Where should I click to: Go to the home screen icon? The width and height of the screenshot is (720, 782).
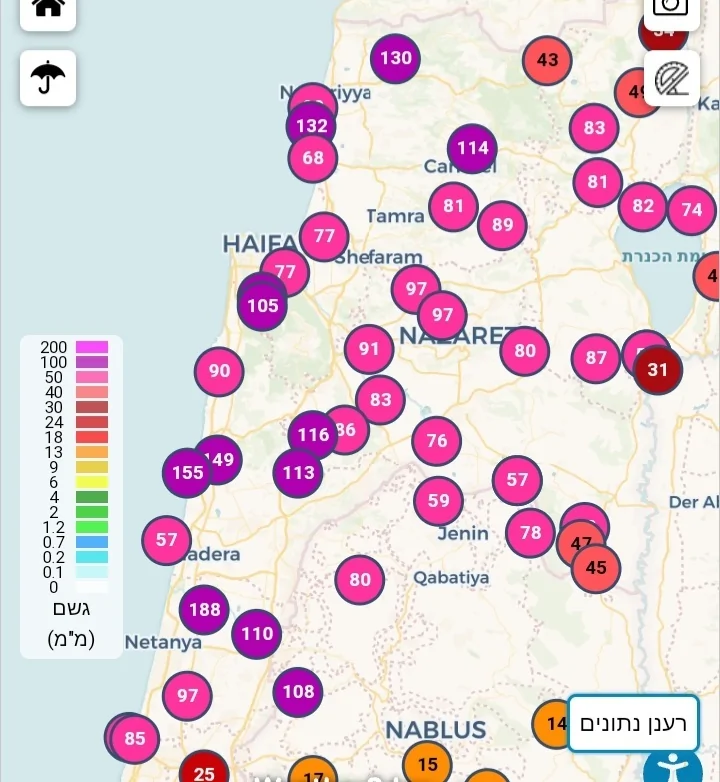point(47,8)
